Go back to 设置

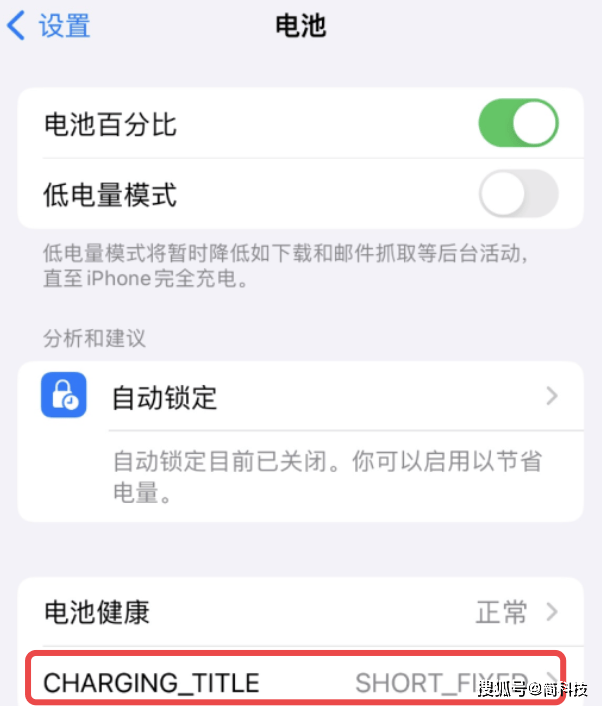pyautogui.click(x=49, y=26)
